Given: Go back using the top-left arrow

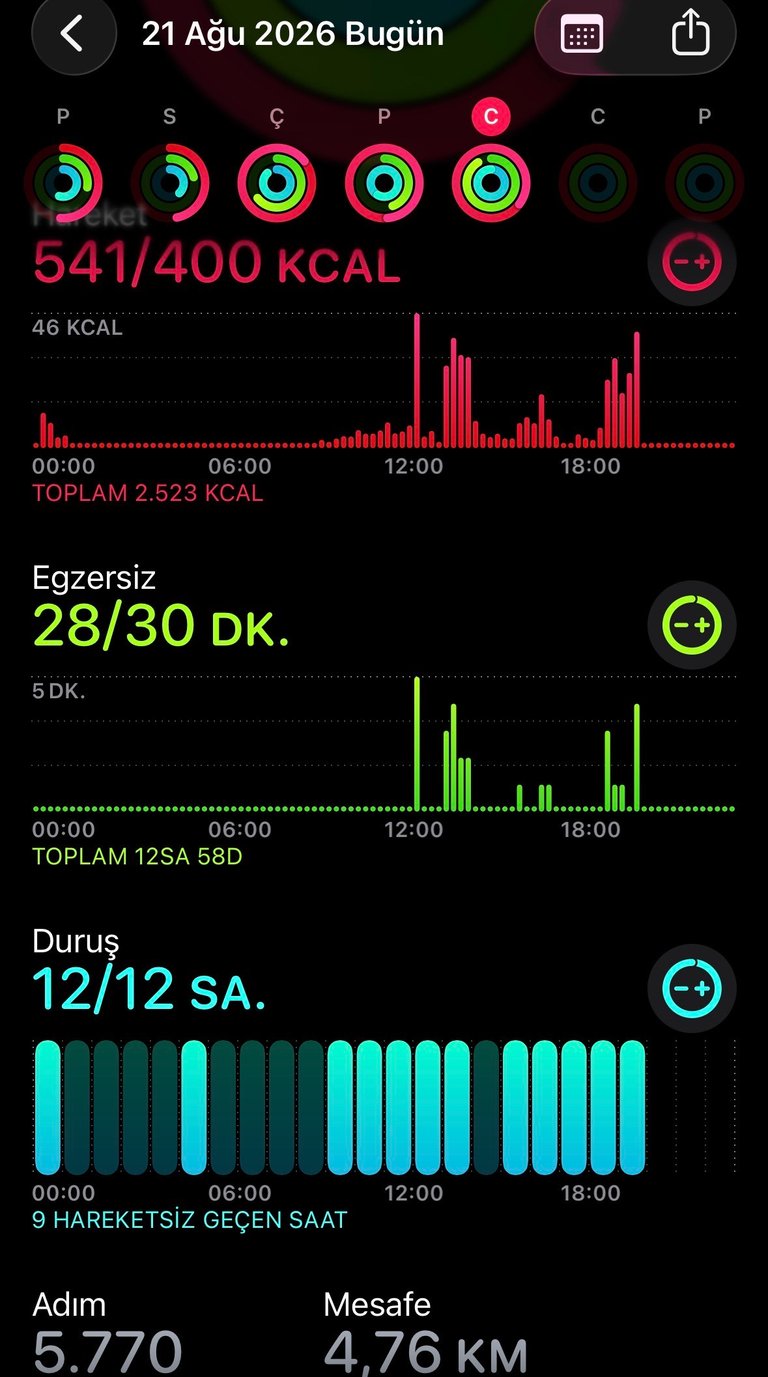Looking at the screenshot, I should click(x=72, y=34).
